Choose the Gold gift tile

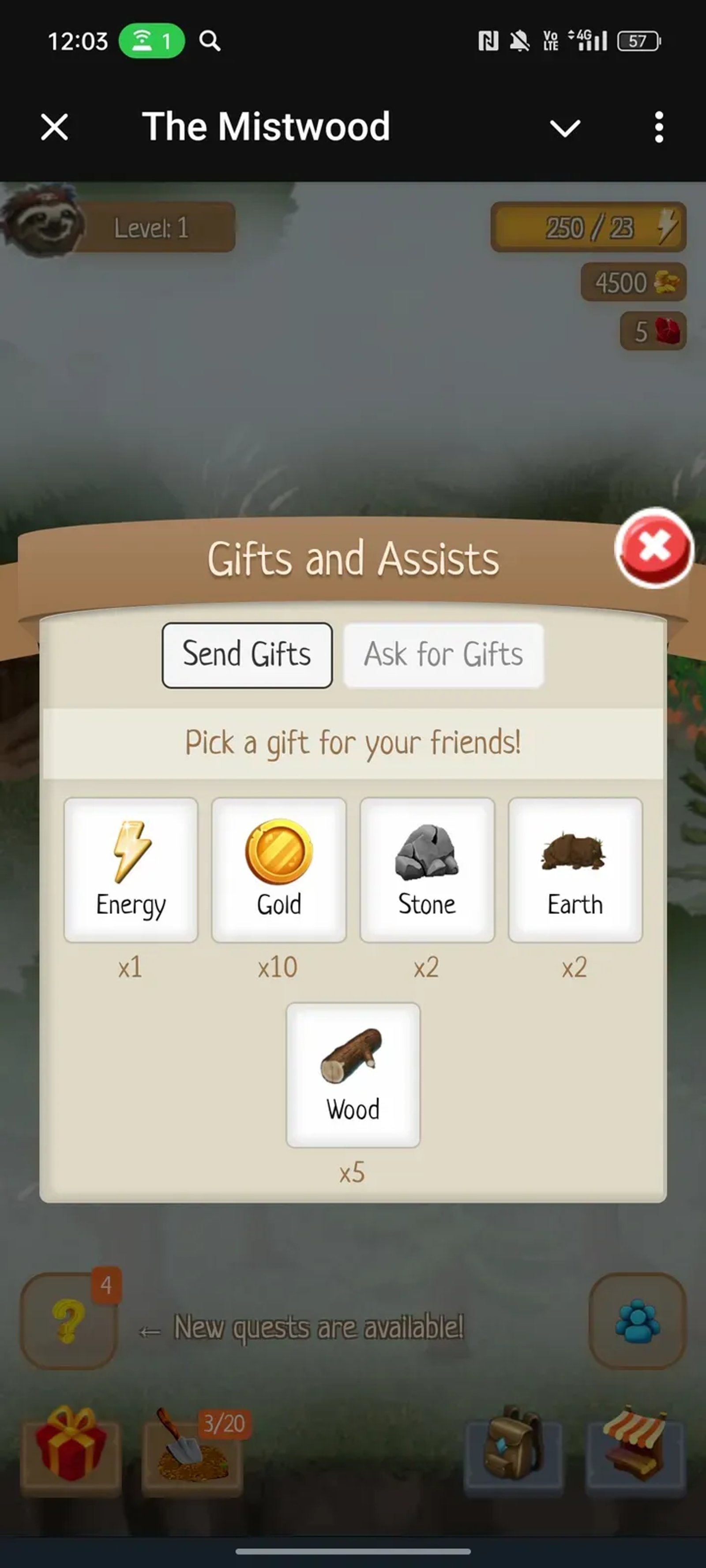pos(279,869)
